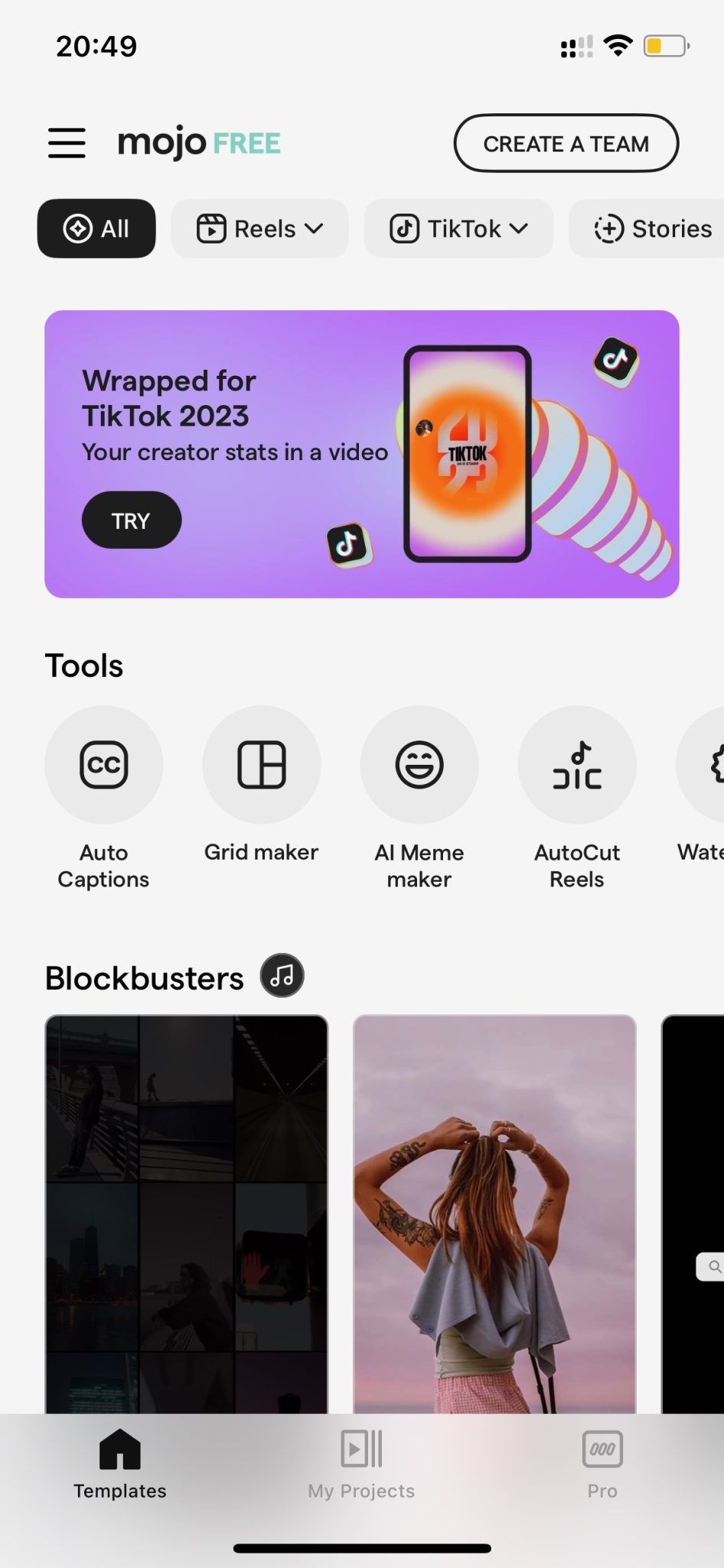
Task: Click the mojo FREE logo
Action: tap(199, 142)
